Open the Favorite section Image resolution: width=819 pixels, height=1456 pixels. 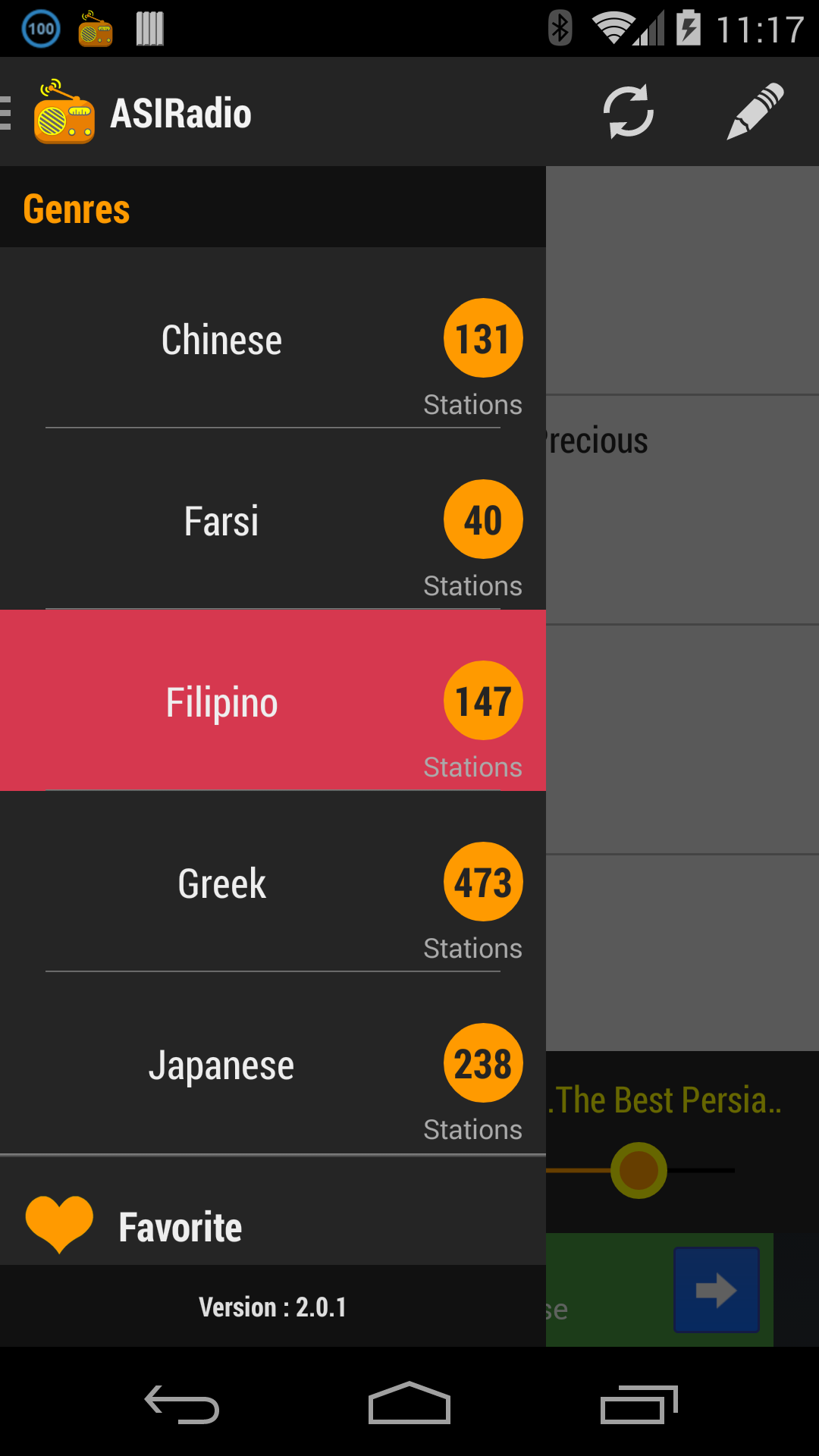pos(180,1225)
